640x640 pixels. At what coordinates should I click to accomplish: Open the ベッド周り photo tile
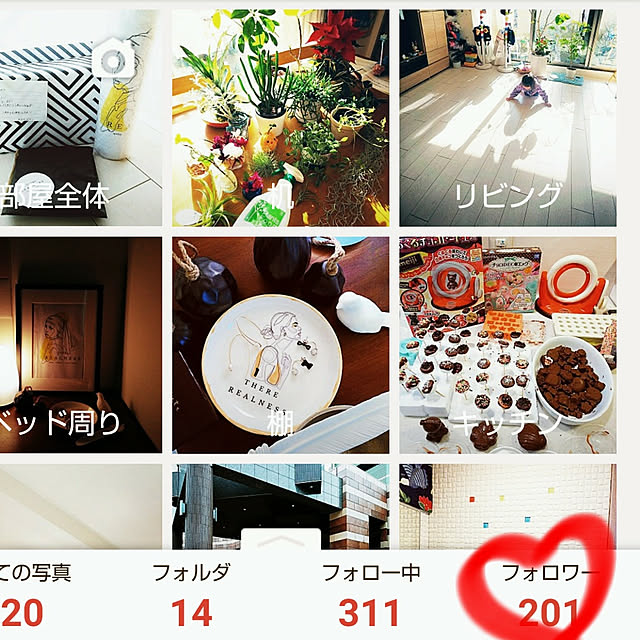click(x=80, y=344)
